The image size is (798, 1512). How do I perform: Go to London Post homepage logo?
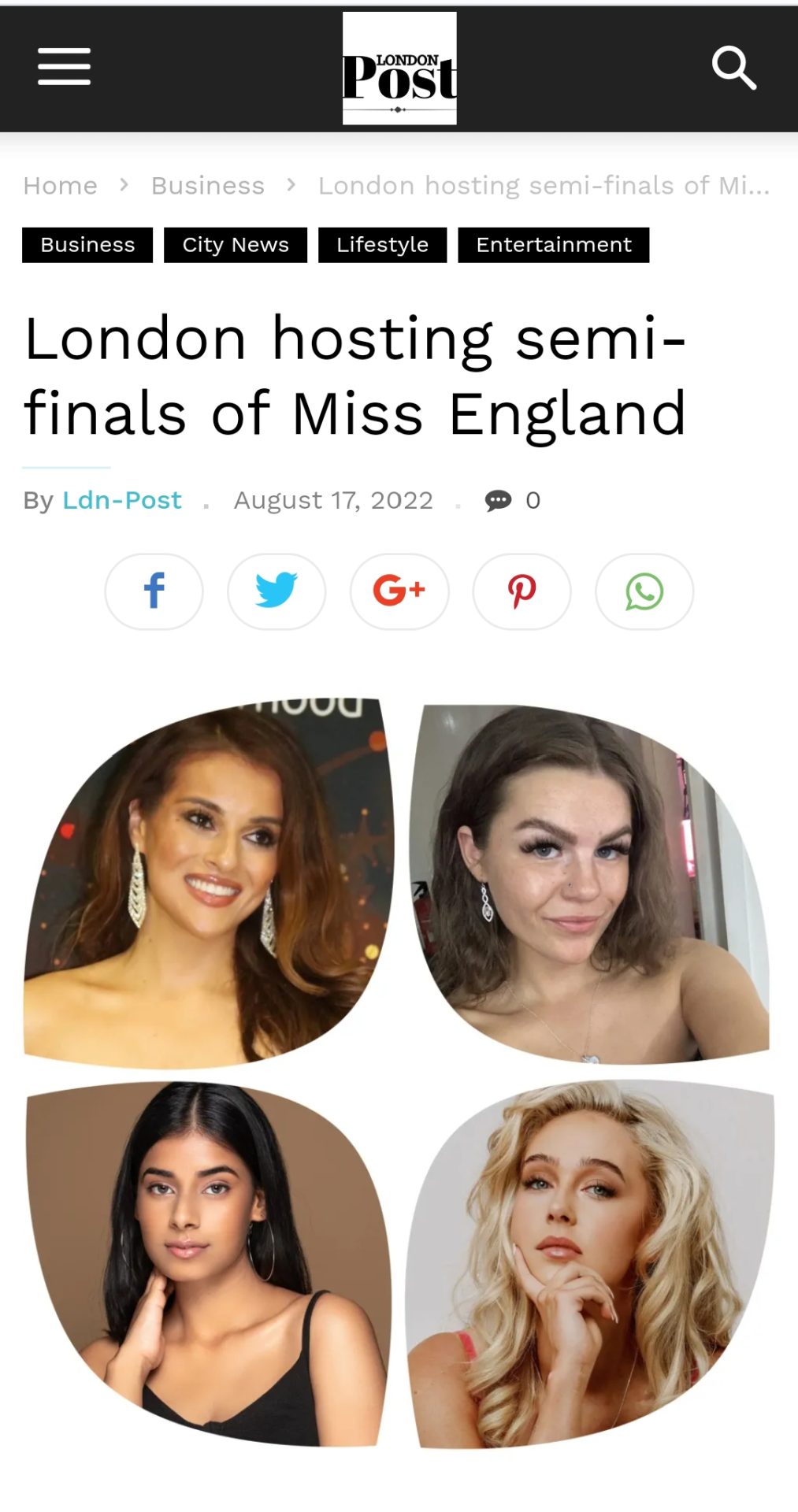pyautogui.click(x=399, y=68)
